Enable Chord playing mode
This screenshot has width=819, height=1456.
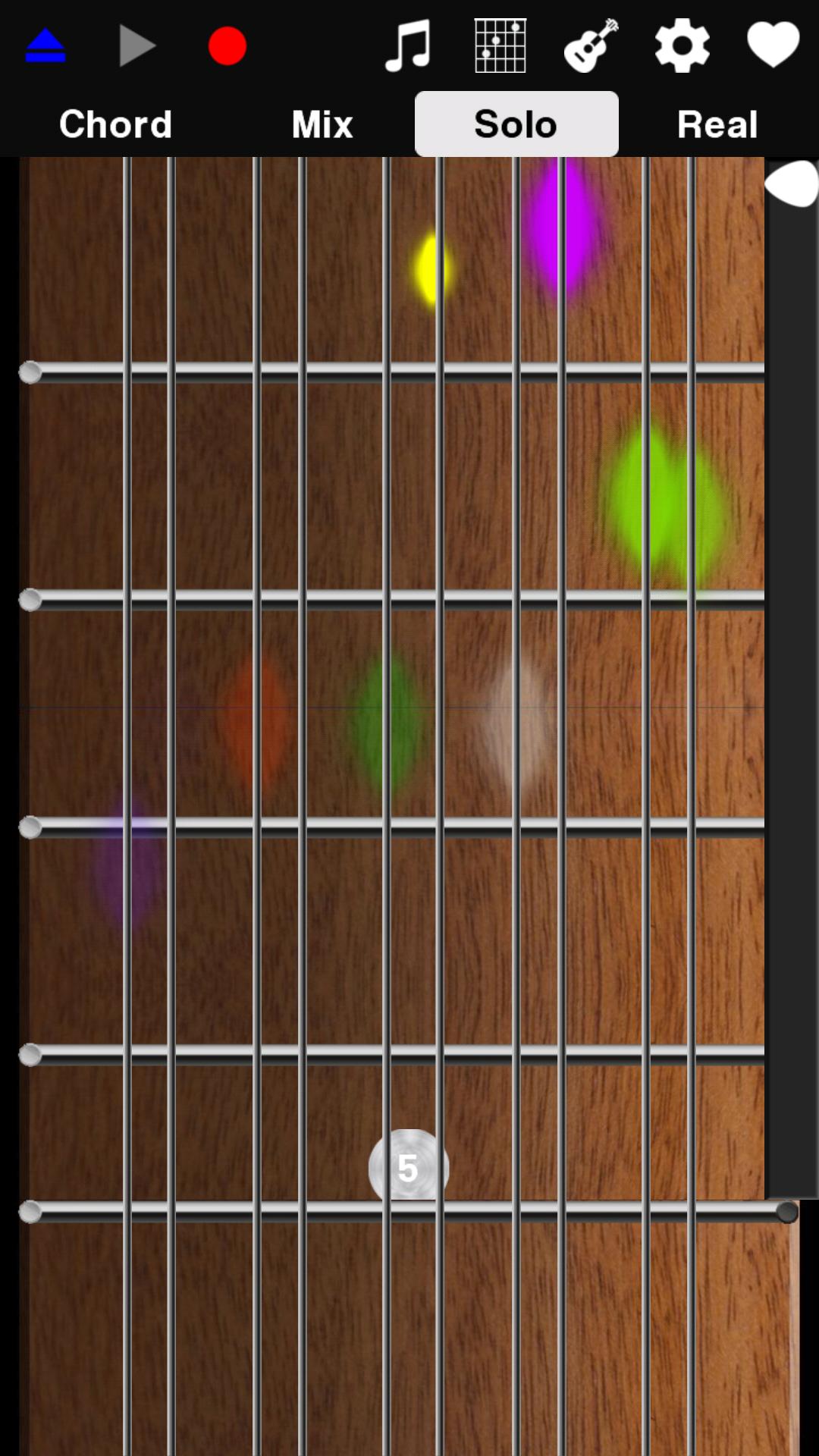(116, 123)
